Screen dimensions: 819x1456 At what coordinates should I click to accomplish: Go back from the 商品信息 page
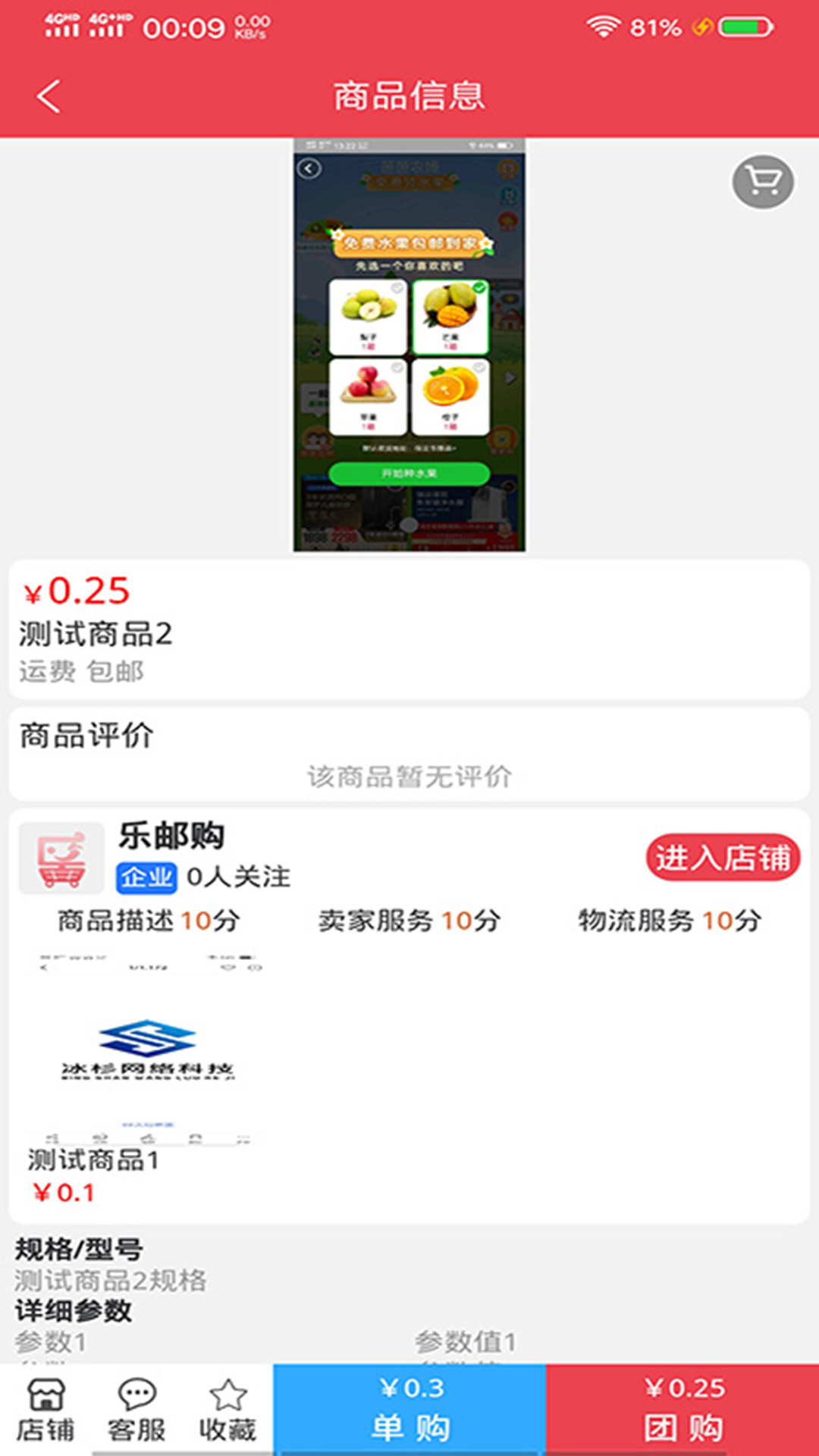(x=49, y=96)
